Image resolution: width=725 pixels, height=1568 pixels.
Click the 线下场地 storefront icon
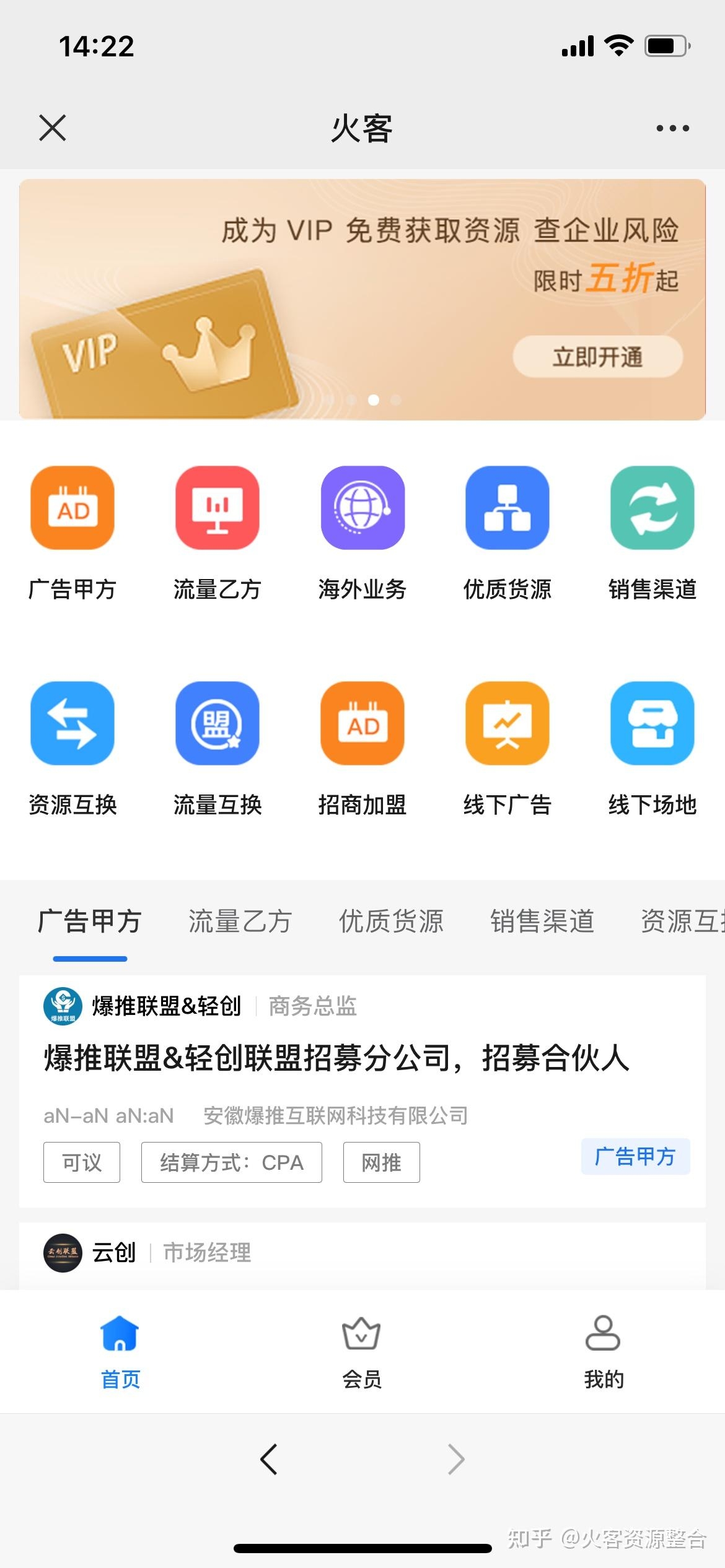(x=653, y=725)
